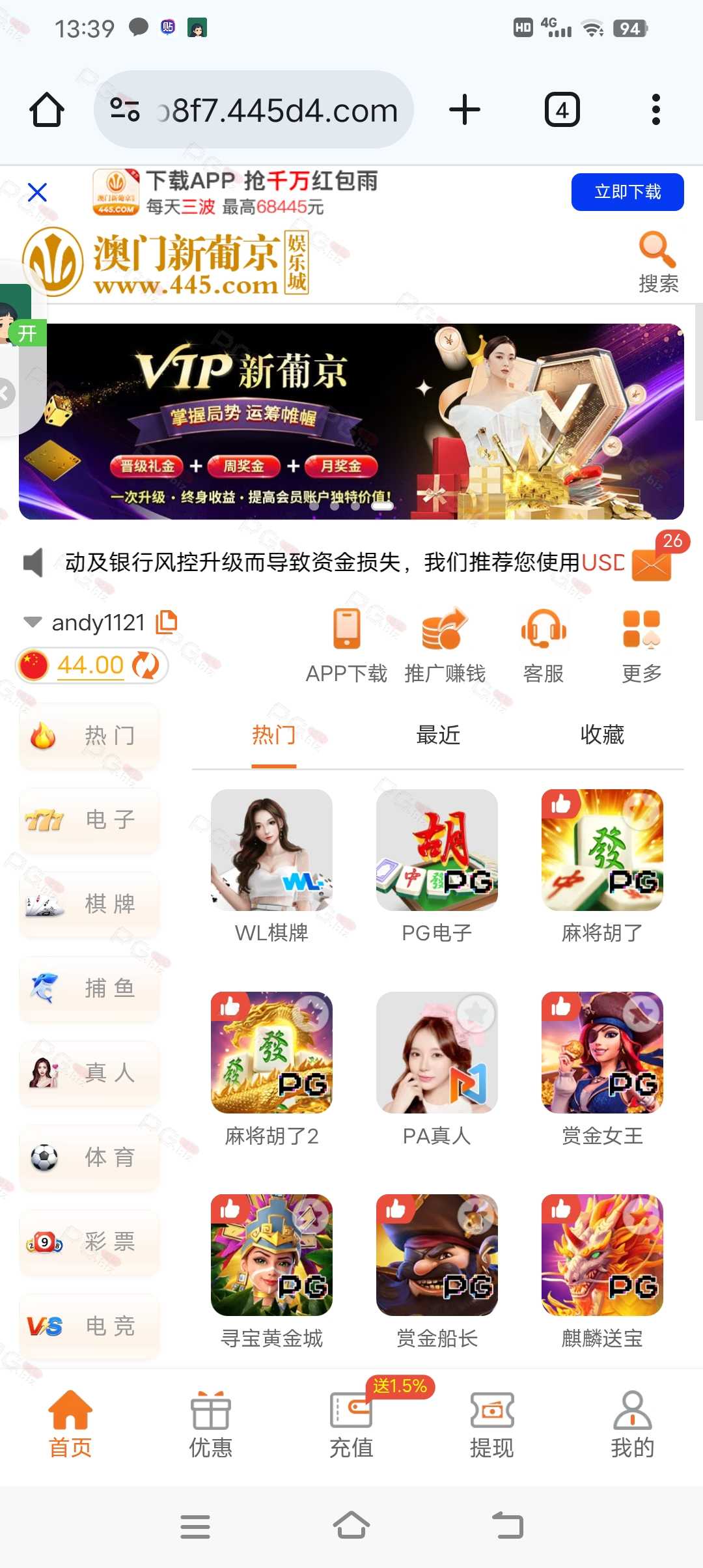Select the 电子 category in sidebar

(x=90, y=820)
